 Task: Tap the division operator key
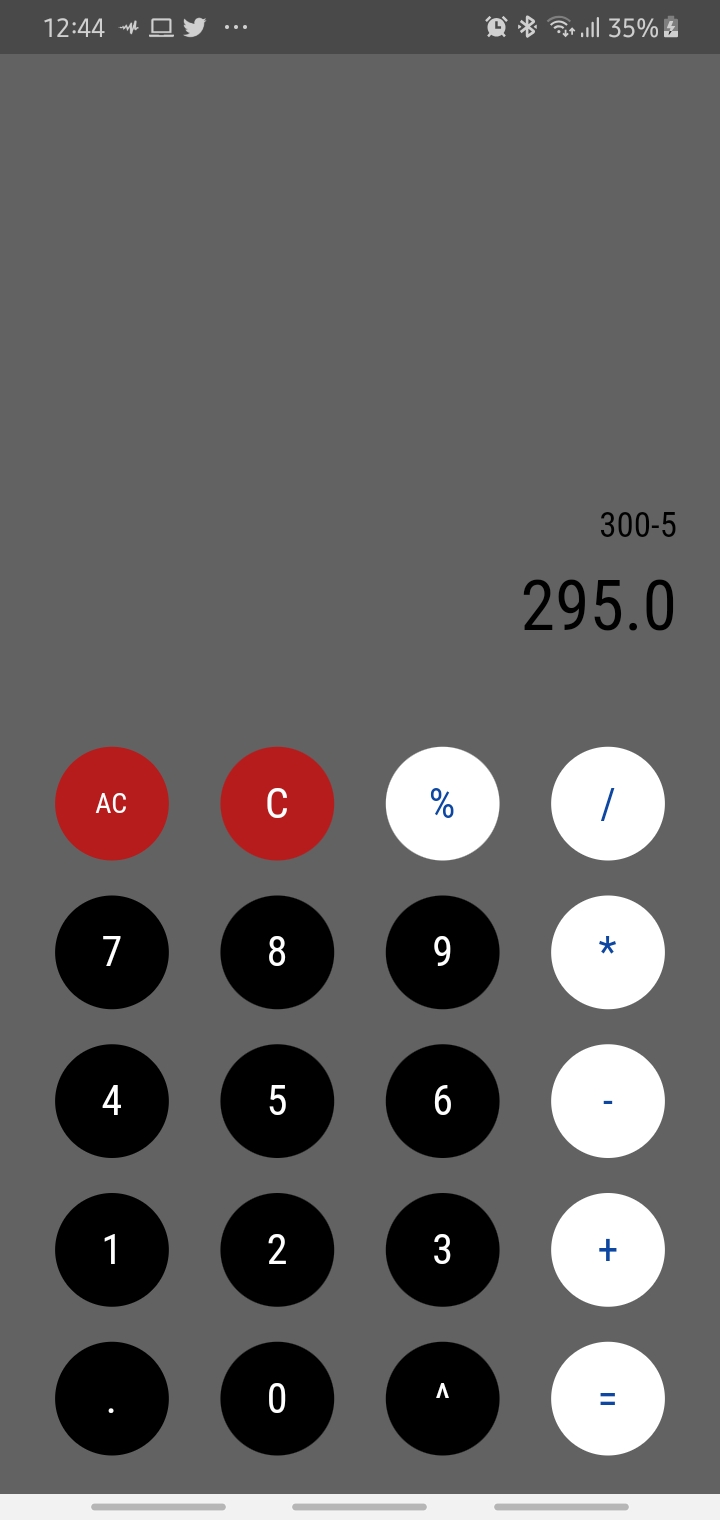coord(607,803)
